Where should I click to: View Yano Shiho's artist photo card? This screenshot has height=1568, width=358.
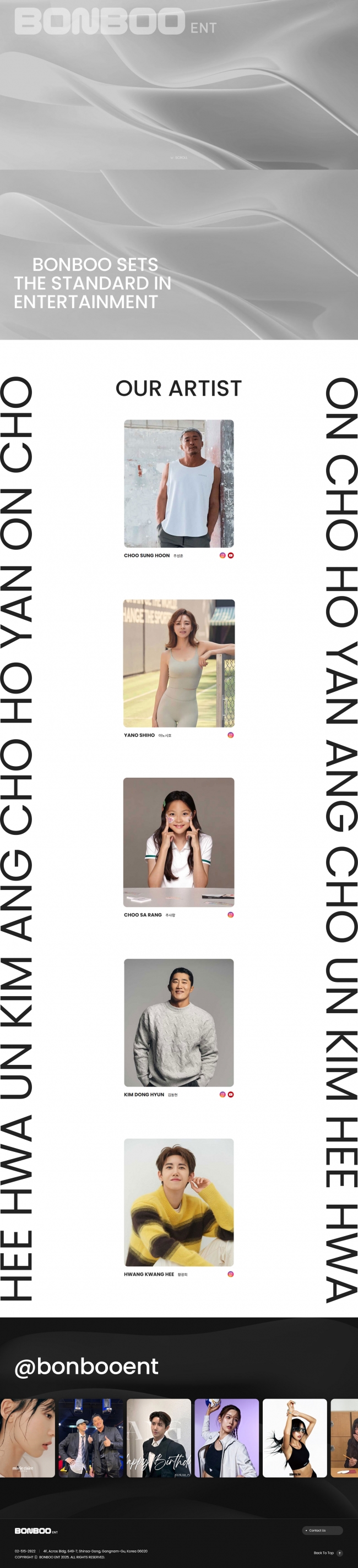[178, 663]
